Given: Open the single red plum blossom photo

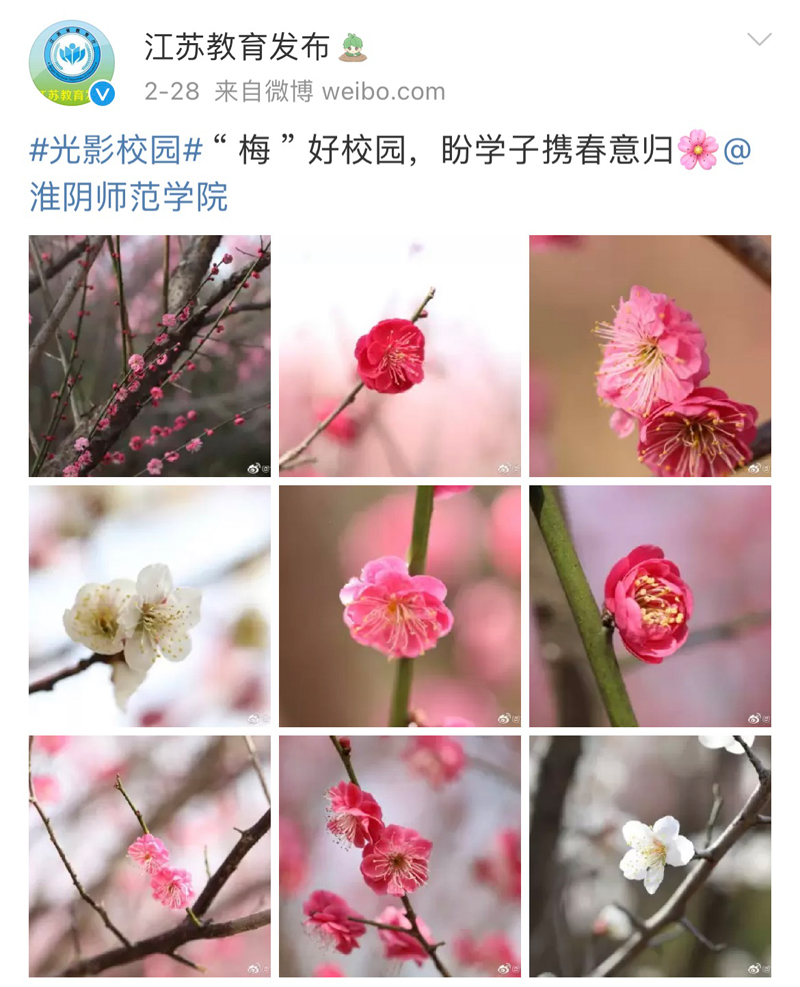Looking at the screenshot, I should (x=400, y=356).
